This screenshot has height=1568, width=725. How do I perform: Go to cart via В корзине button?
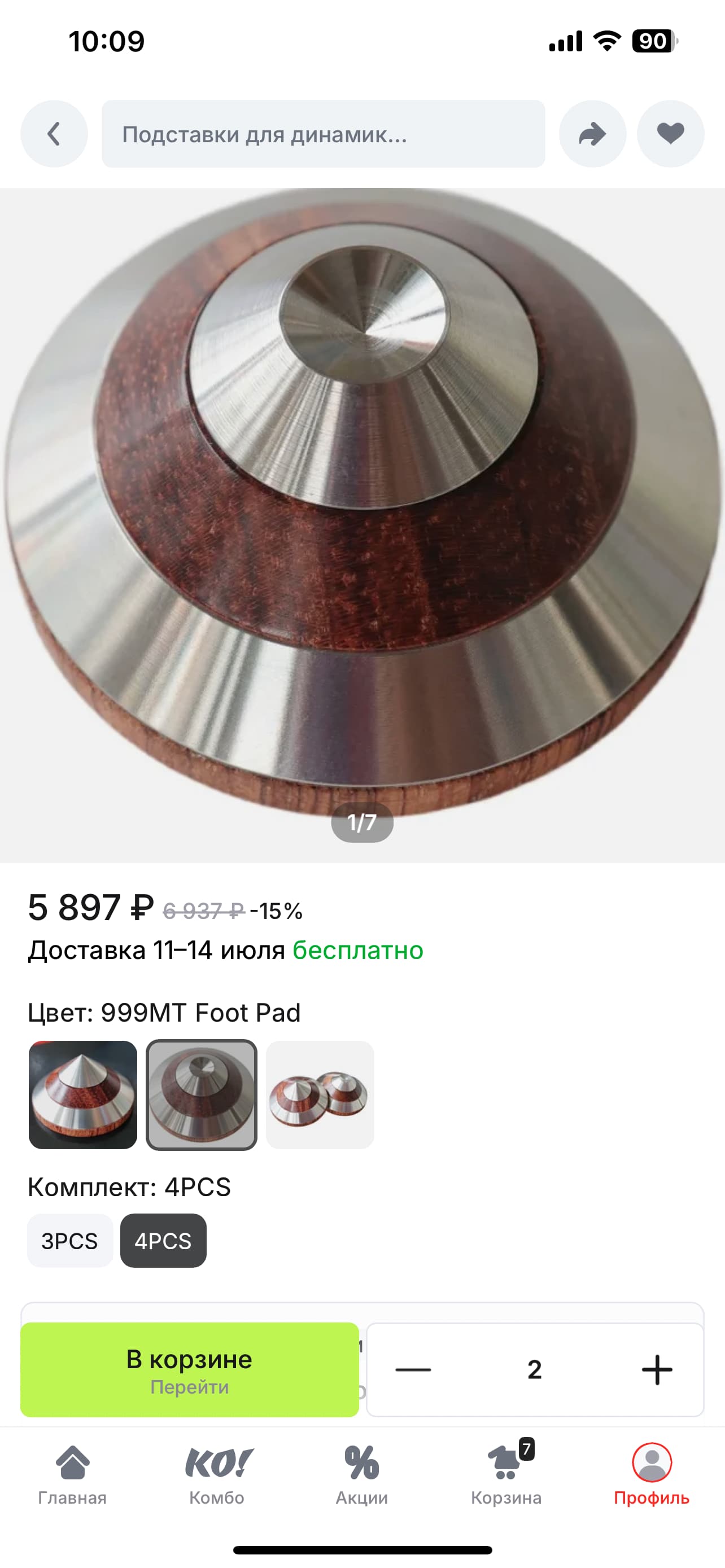(189, 1369)
